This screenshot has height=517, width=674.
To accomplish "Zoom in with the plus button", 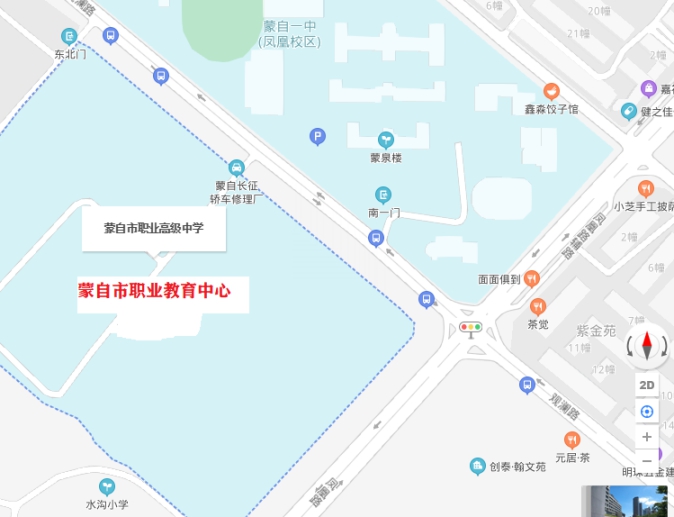I will pos(647,437).
